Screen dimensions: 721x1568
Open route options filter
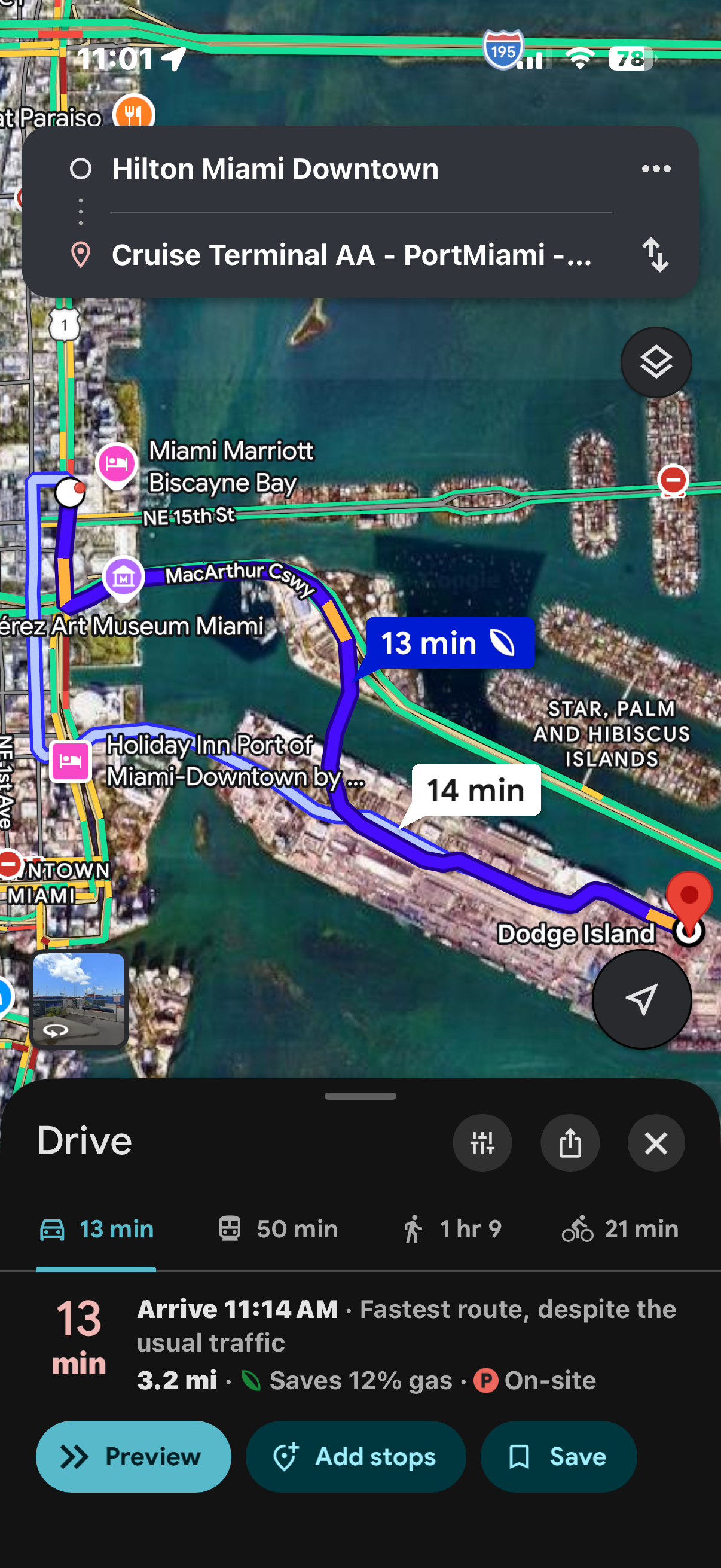[482, 1143]
